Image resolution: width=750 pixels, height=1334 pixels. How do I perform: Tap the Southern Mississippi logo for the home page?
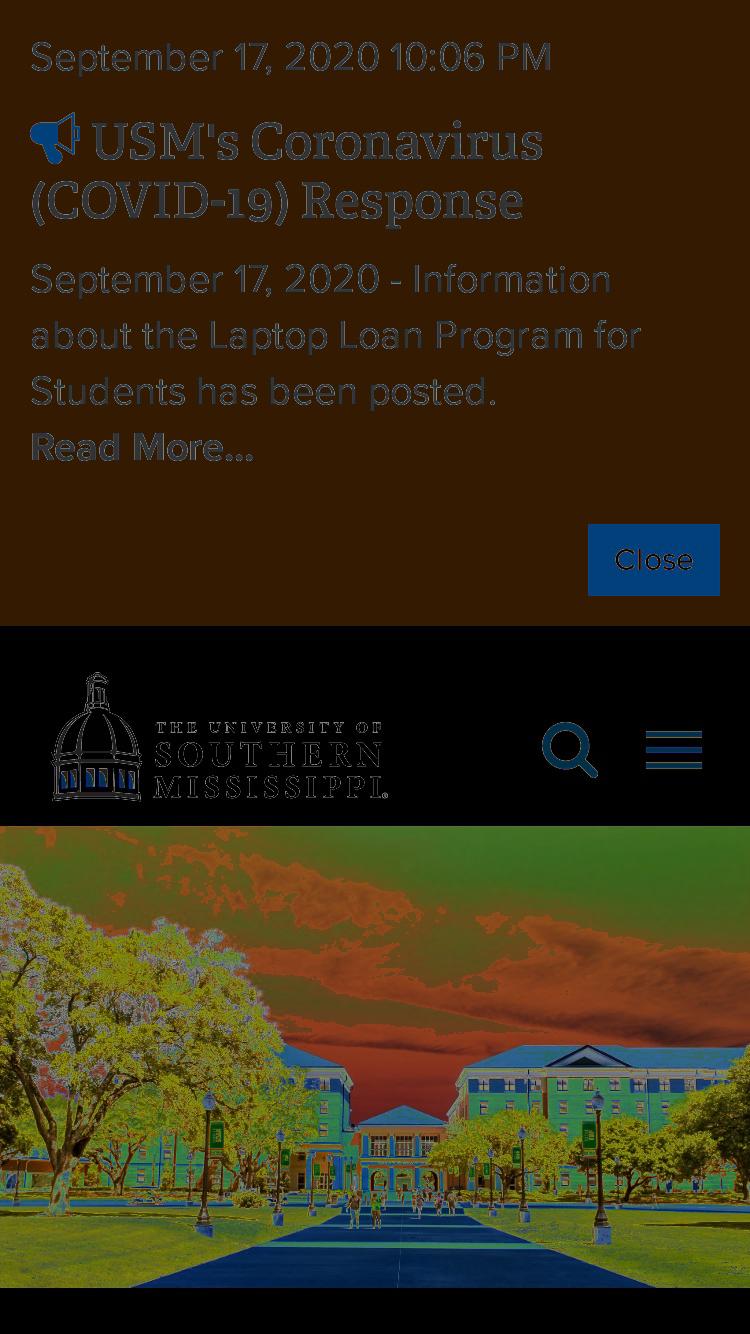point(220,737)
